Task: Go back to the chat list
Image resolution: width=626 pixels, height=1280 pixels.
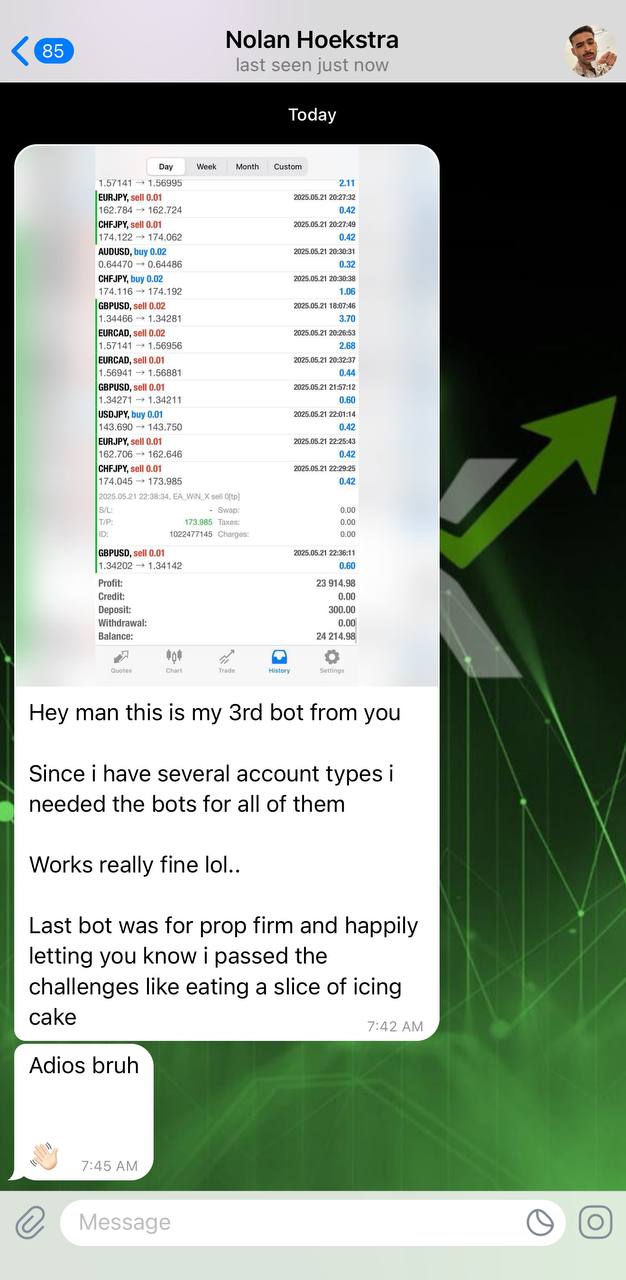Action: click(x=40, y=50)
